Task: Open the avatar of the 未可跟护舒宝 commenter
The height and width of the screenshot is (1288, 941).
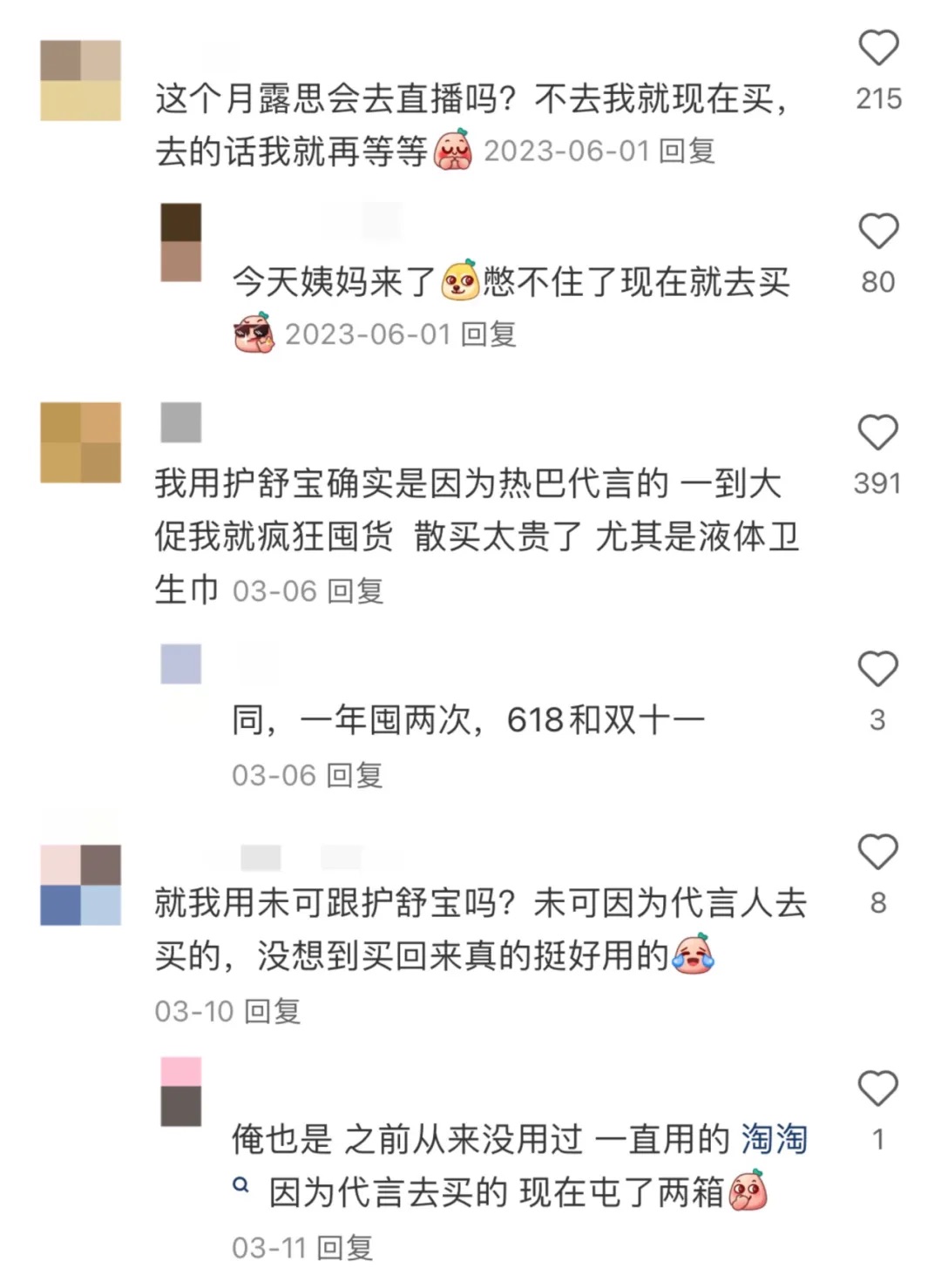Action: click(80, 885)
